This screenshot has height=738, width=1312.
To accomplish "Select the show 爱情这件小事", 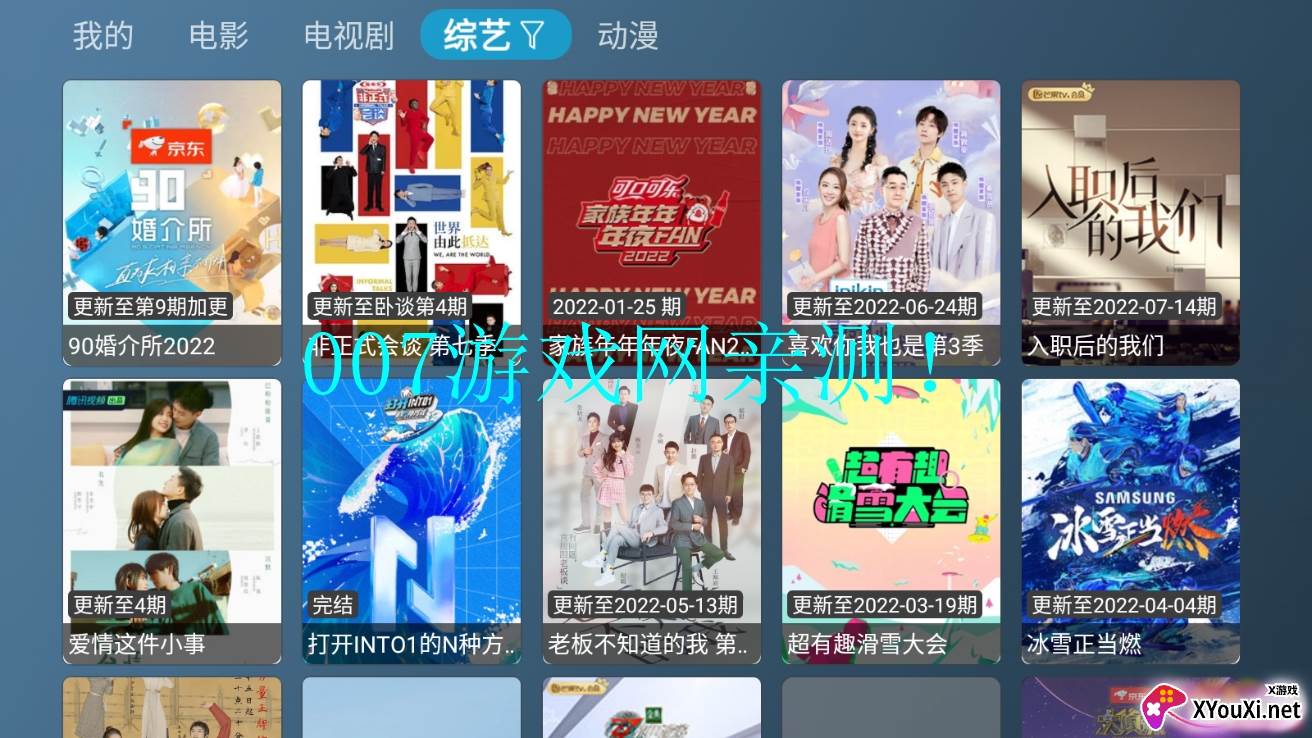I will point(172,520).
